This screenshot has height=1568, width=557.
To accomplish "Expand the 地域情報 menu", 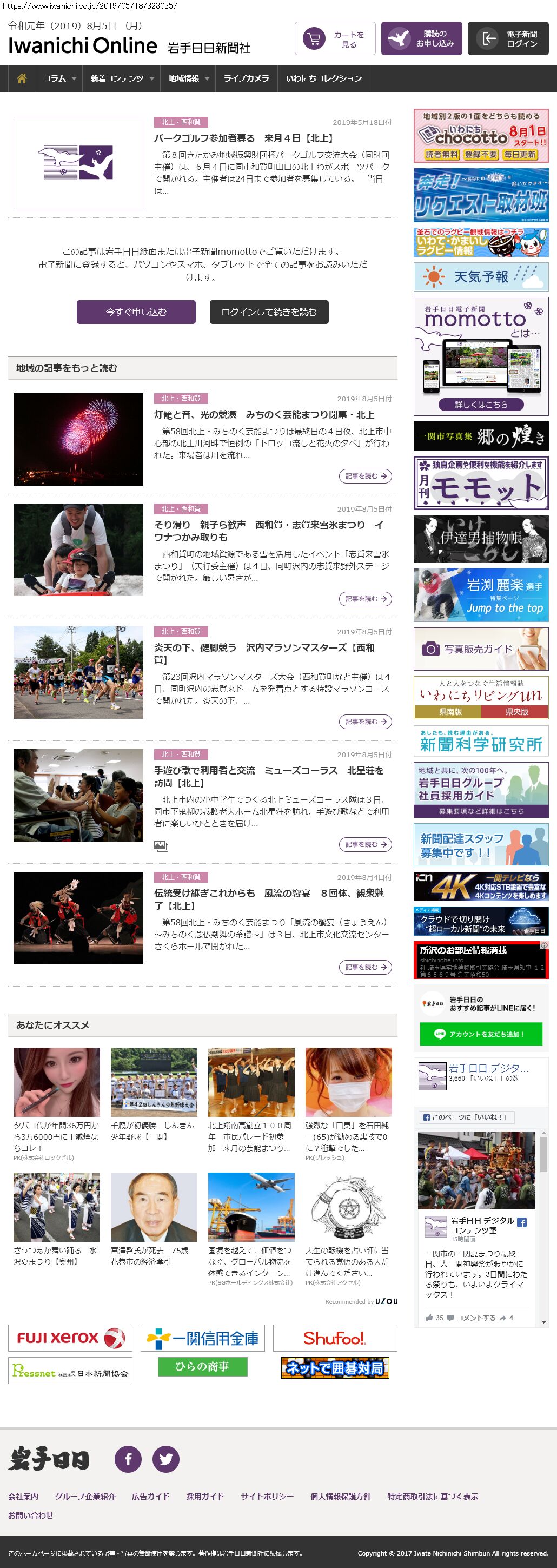I will pyautogui.click(x=189, y=78).
